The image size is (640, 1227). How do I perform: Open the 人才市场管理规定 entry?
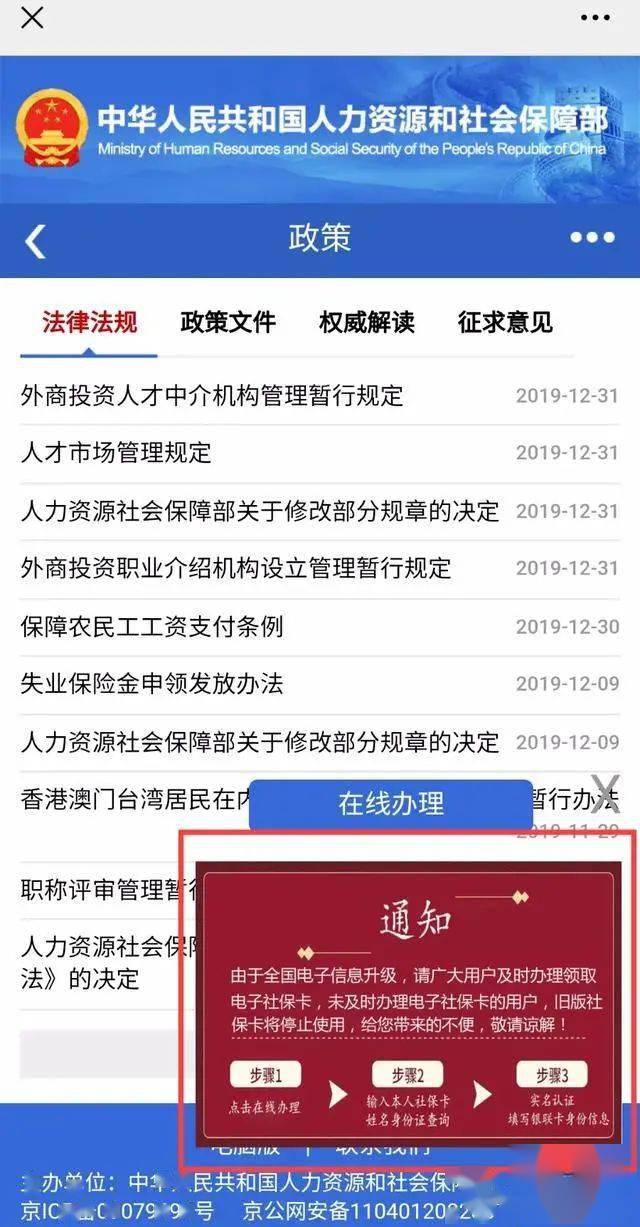(x=116, y=452)
